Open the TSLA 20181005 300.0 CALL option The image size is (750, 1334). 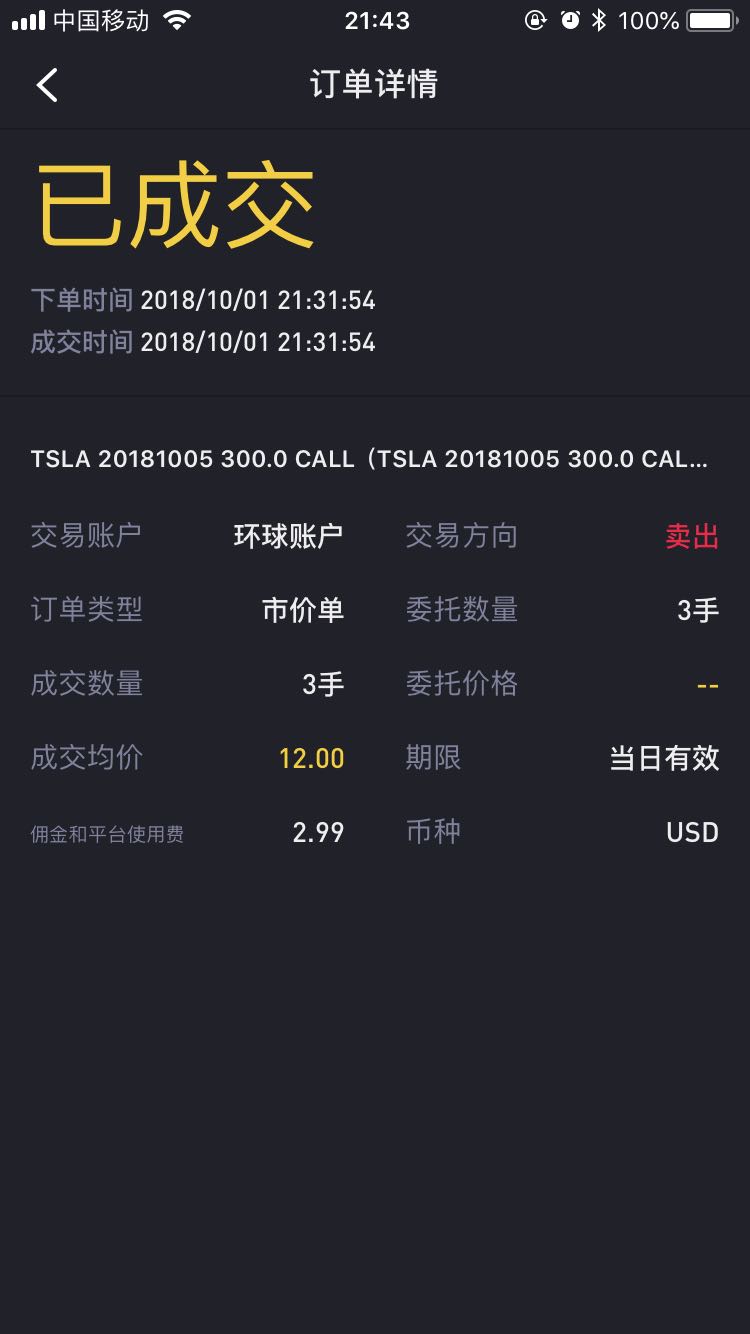(369, 459)
